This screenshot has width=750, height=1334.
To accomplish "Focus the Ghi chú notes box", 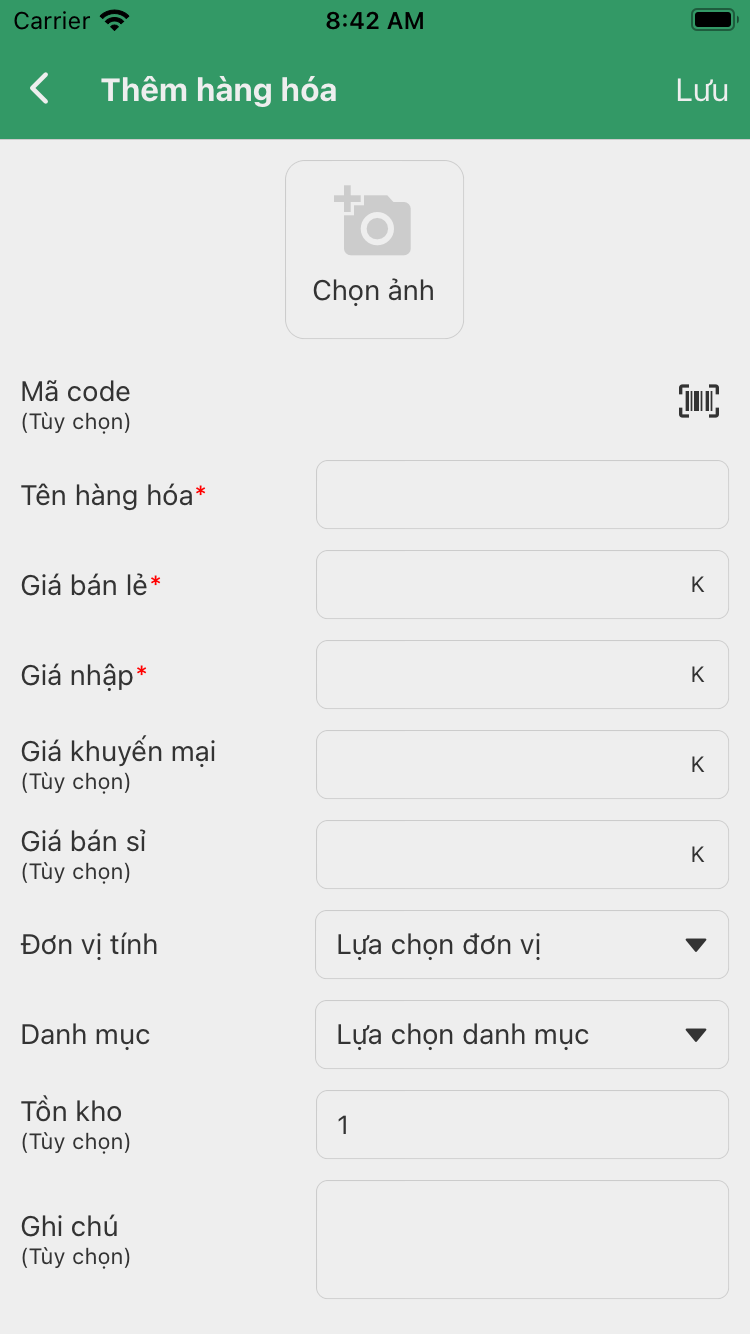I will click(522, 1239).
